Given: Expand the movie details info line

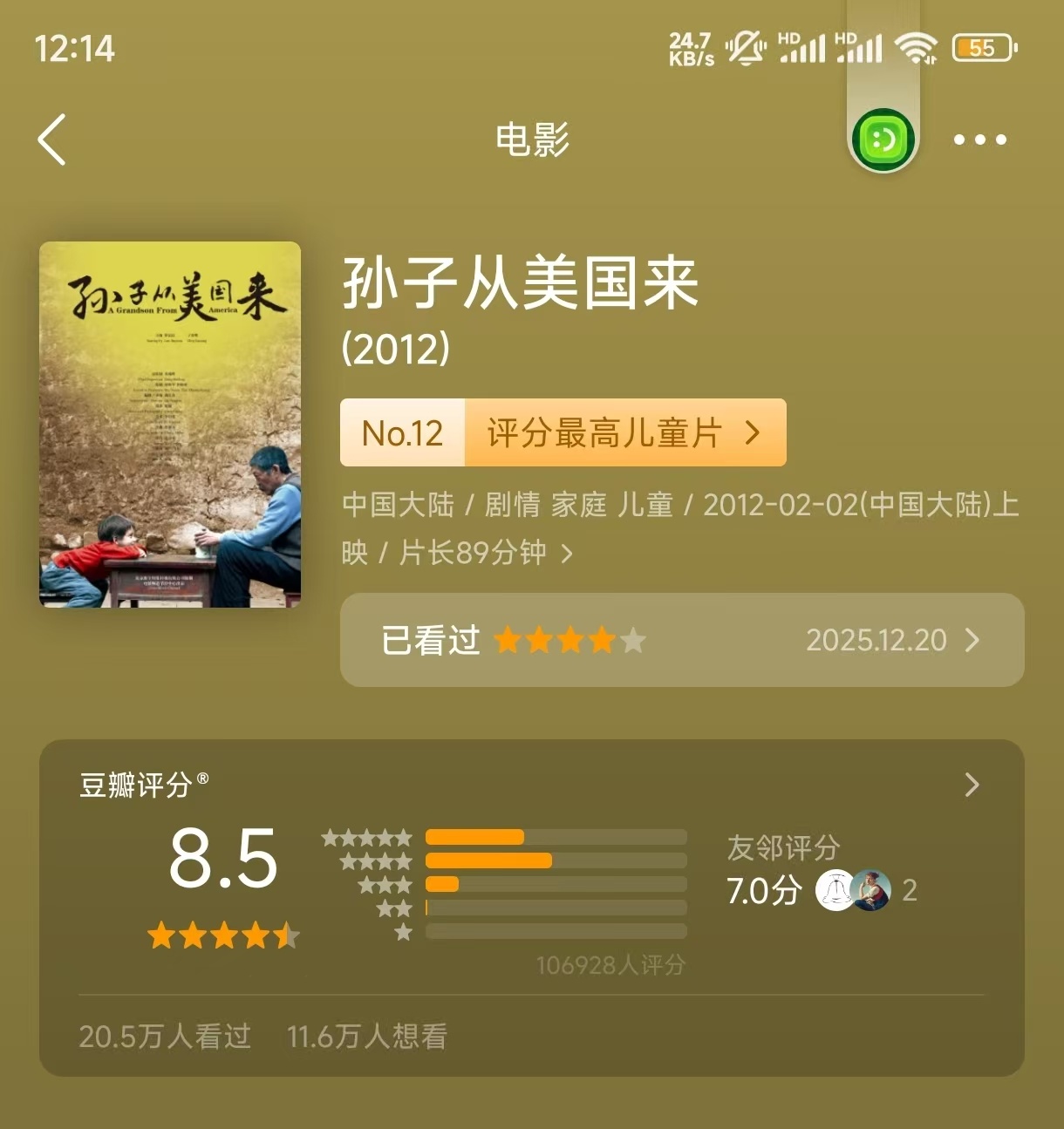Looking at the screenshot, I should point(567,553).
